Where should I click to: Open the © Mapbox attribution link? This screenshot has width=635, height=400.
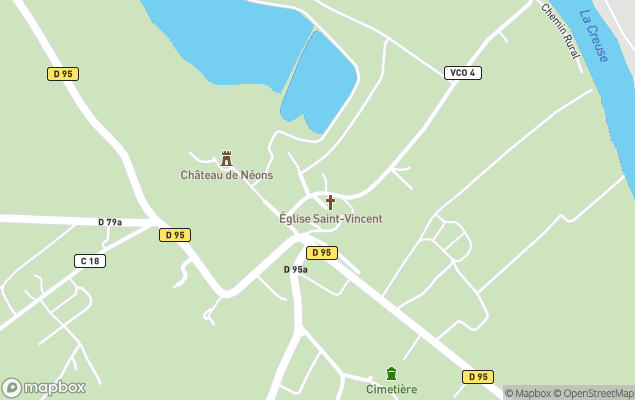pos(527,393)
